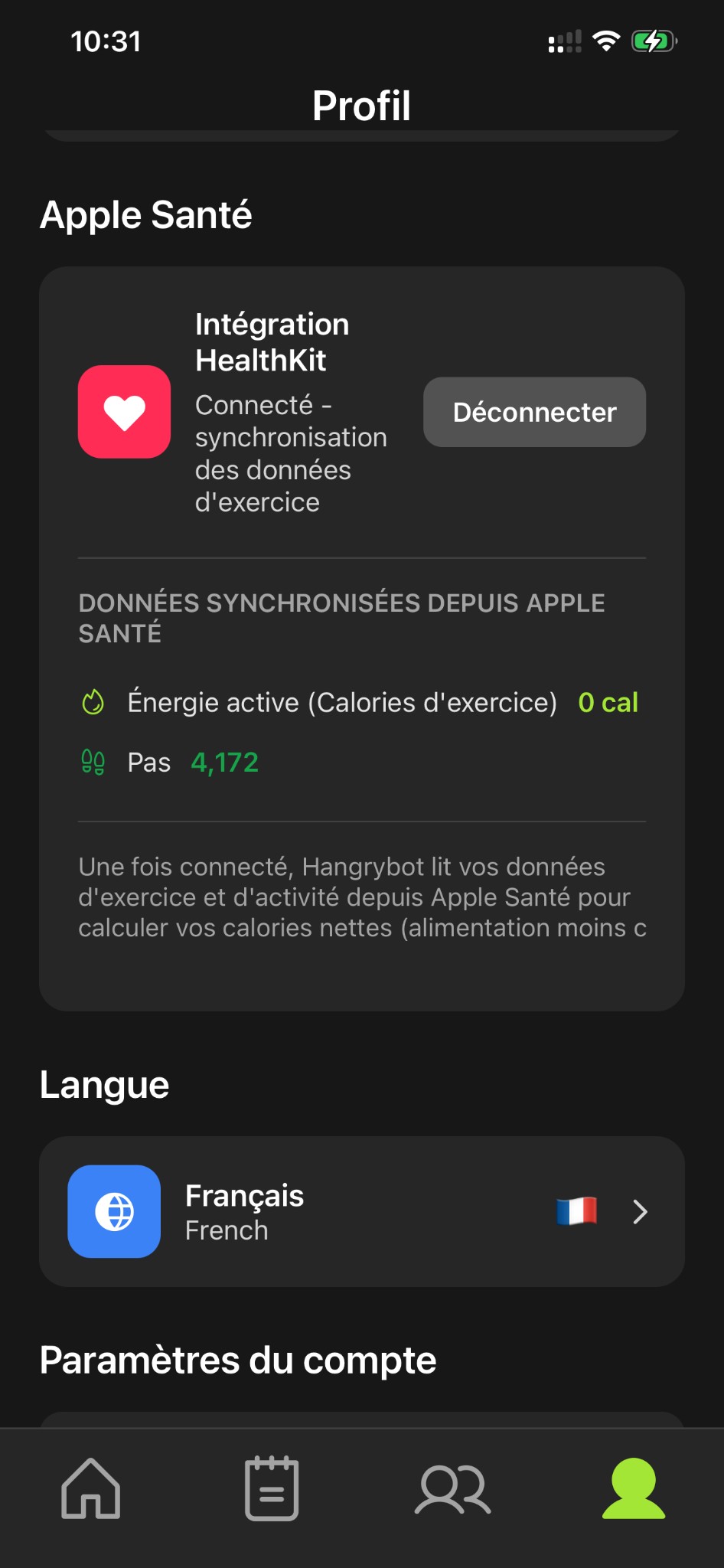724x1568 pixels.
Task: Tap the red HealthKit heart icon
Action: 124,412
